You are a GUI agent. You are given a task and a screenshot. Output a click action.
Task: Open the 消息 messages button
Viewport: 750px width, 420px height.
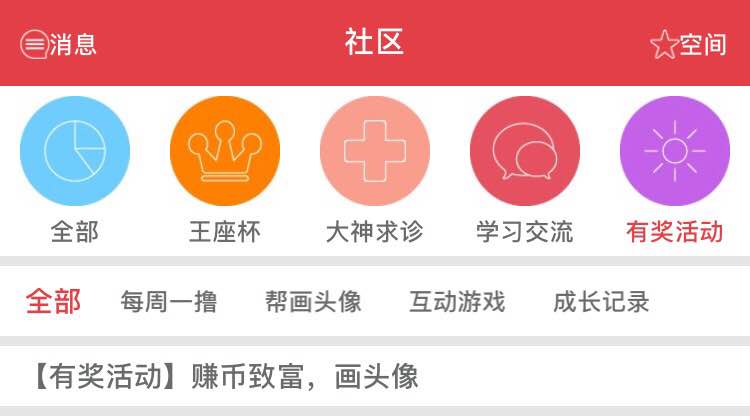(58, 44)
